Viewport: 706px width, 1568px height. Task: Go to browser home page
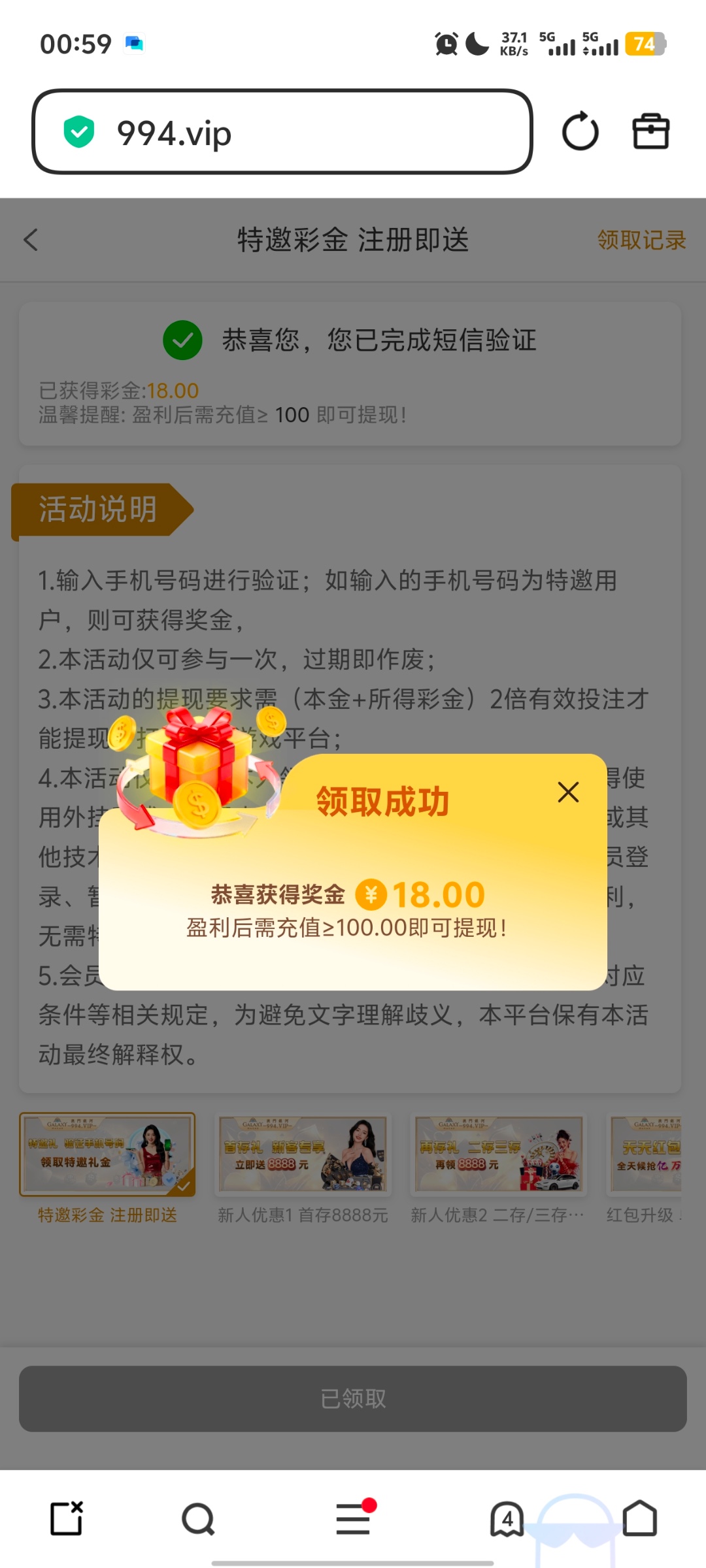point(639,1518)
